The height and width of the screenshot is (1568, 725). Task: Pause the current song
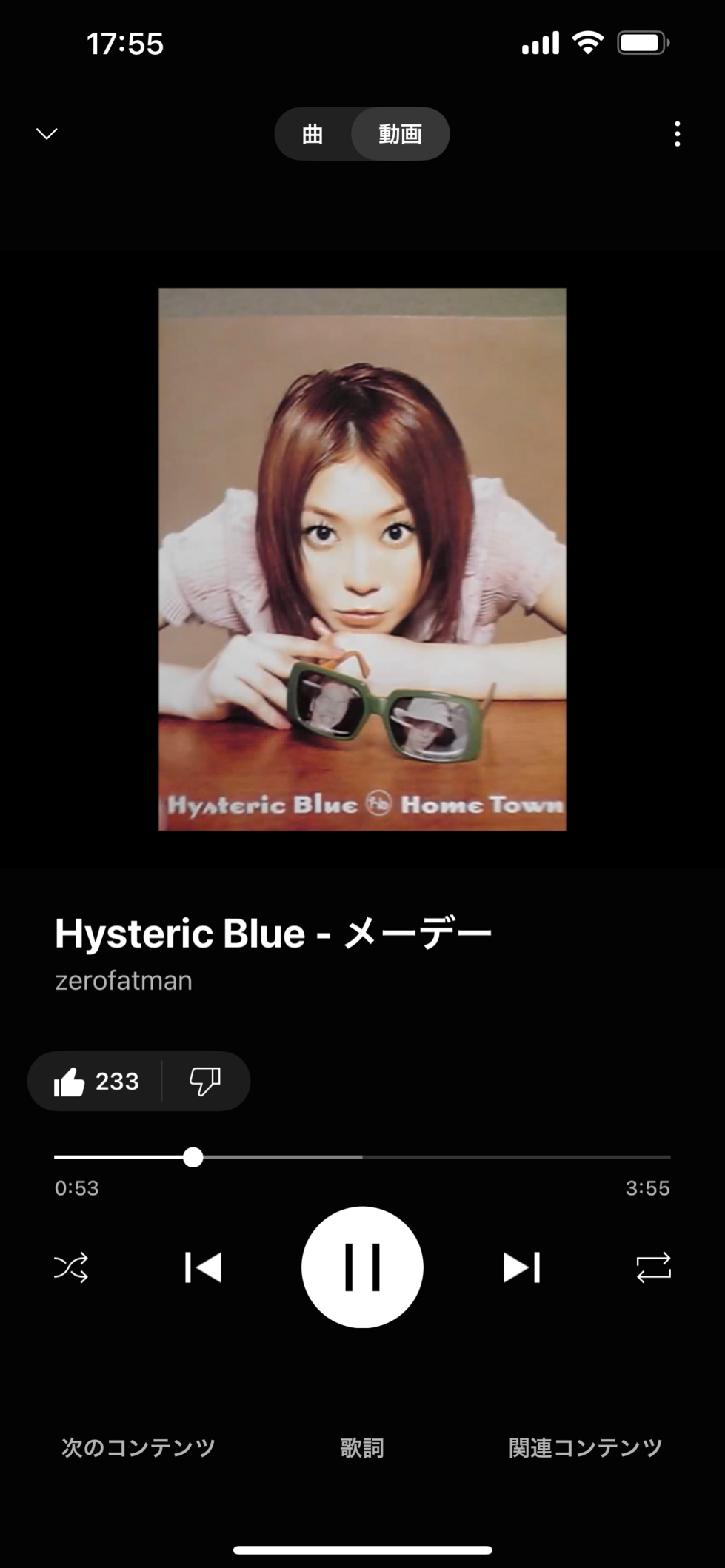click(x=362, y=1267)
